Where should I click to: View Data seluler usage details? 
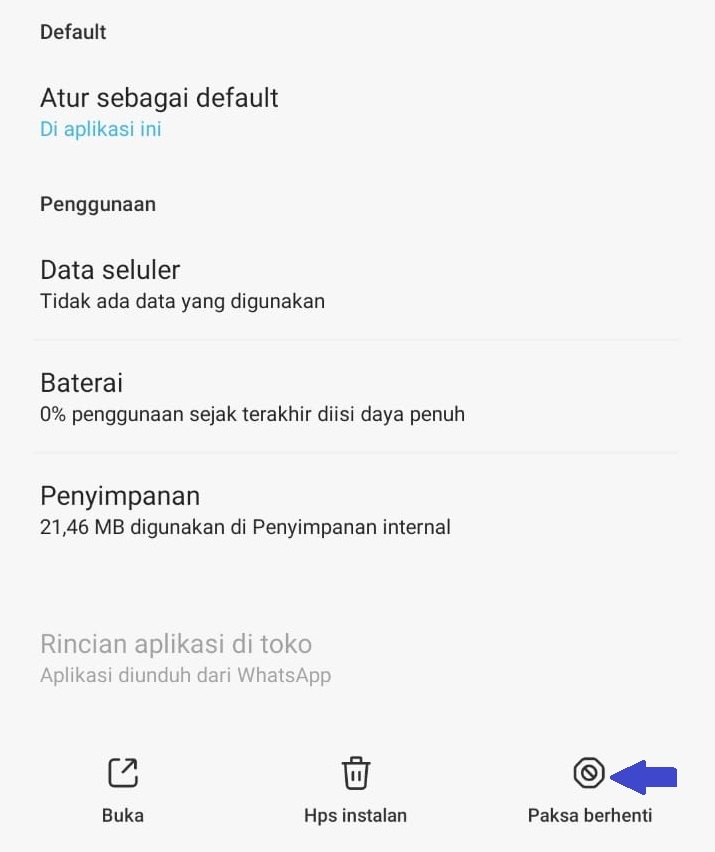coord(182,284)
